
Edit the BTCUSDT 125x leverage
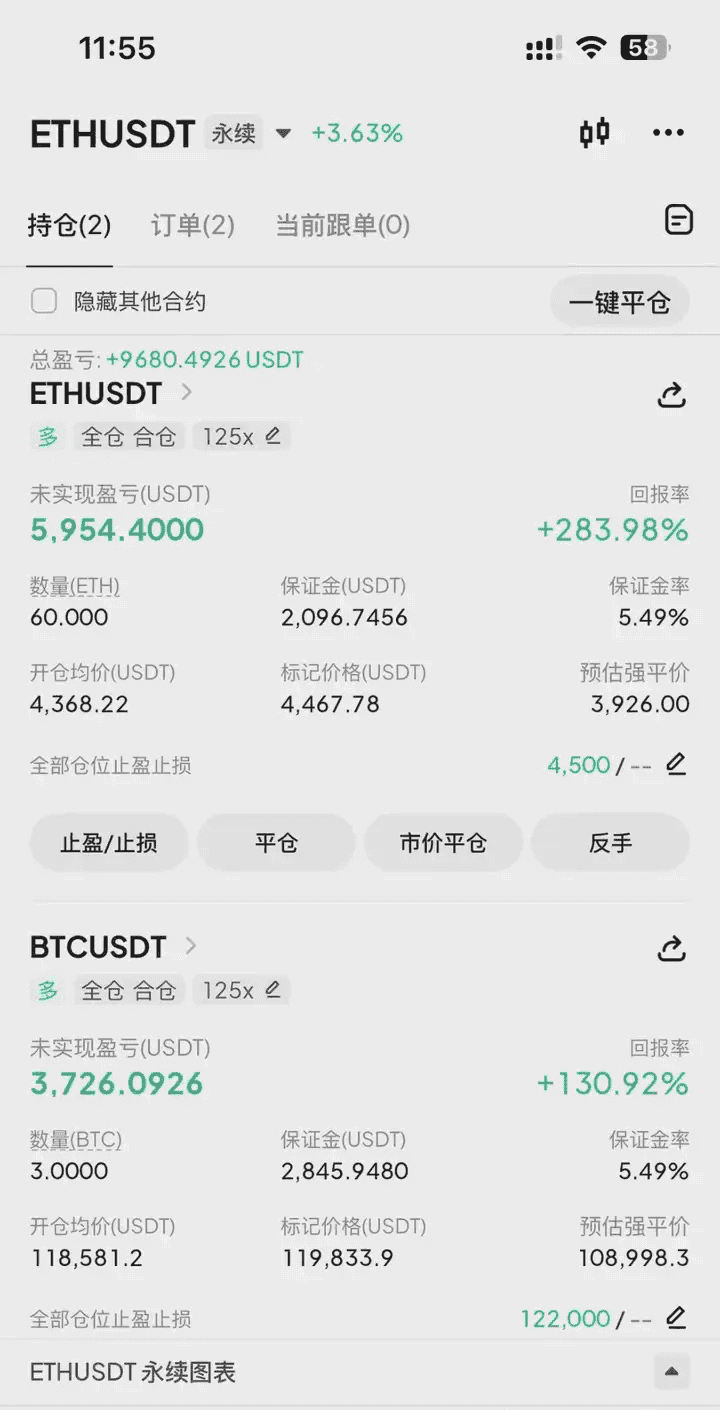272,990
